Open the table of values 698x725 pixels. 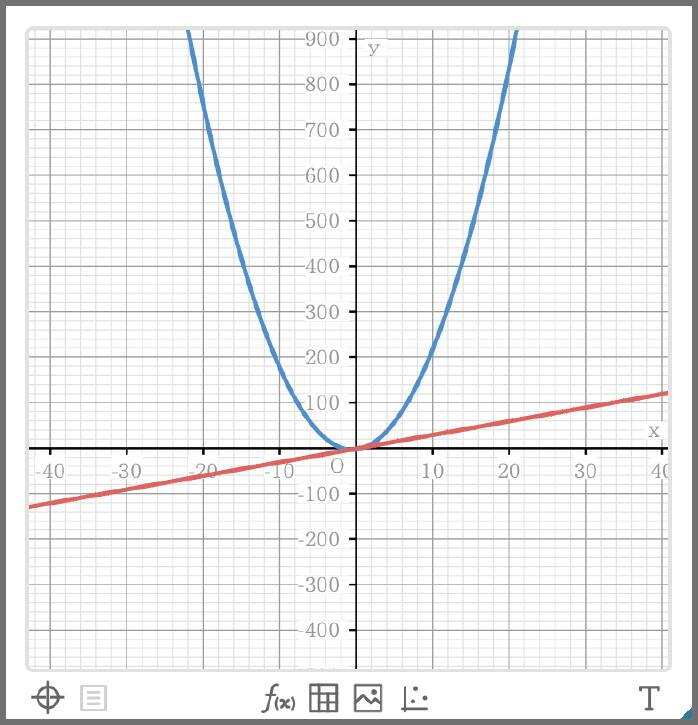click(x=323, y=697)
